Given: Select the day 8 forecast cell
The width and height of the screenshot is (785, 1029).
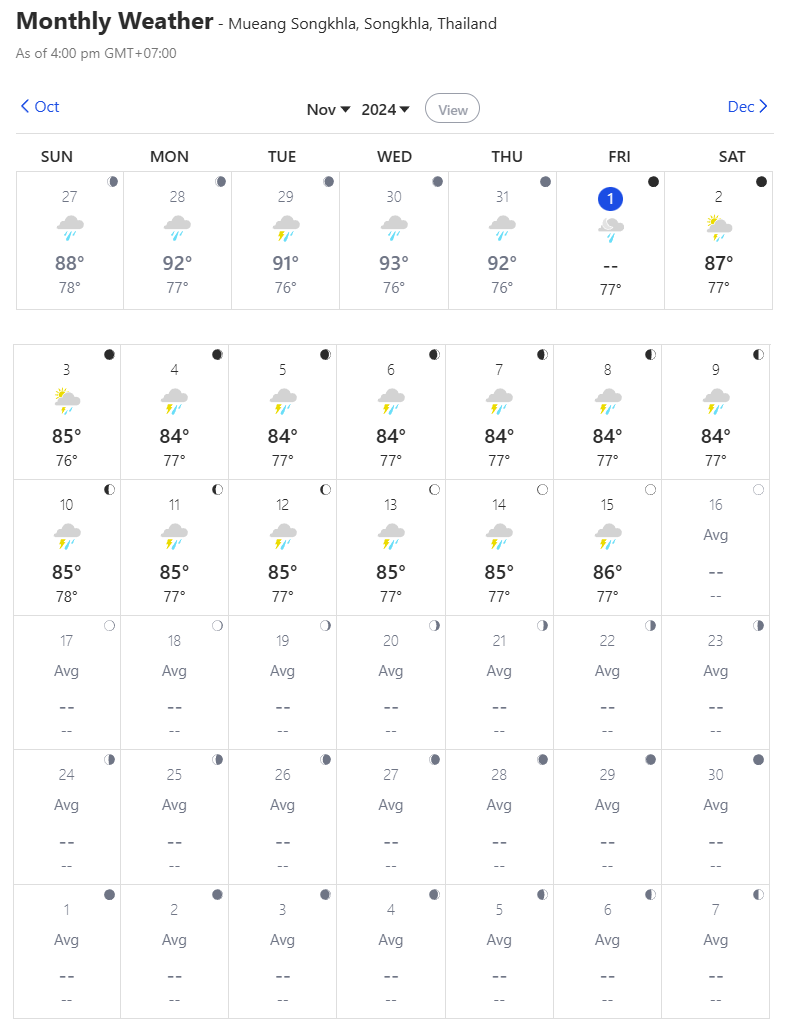Looking at the screenshot, I should (x=607, y=412).
